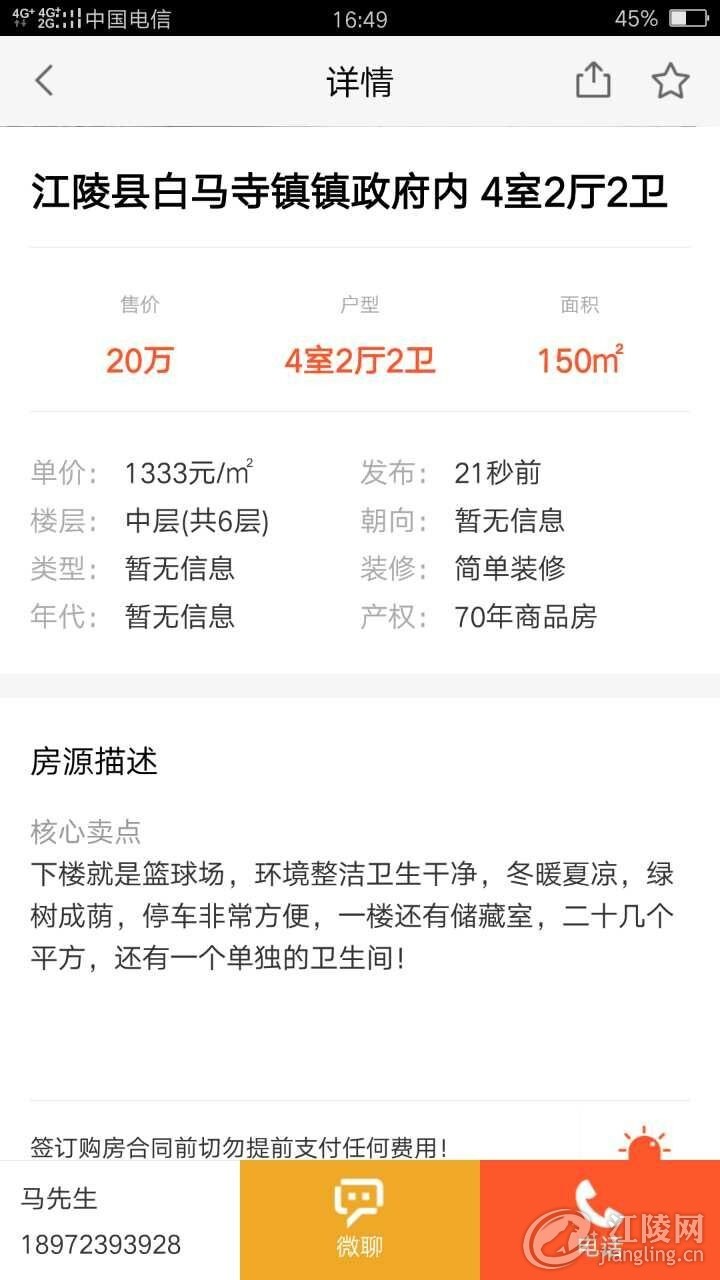This screenshot has height=1280, width=720.
Task: Tap the back arrow to return
Action: click(x=43, y=80)
